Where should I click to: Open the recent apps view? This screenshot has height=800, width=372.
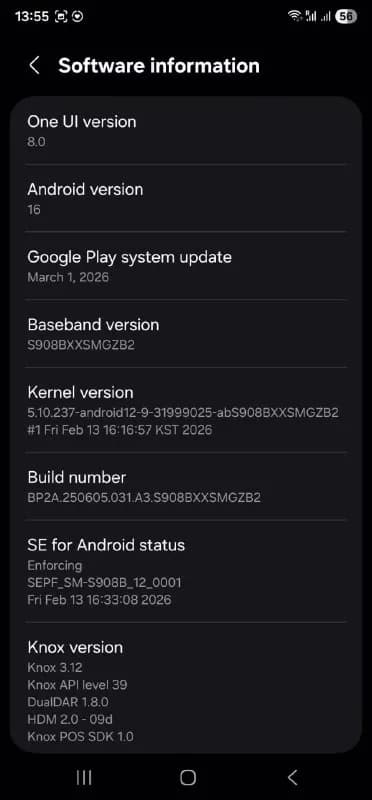(x=84, y=777)
